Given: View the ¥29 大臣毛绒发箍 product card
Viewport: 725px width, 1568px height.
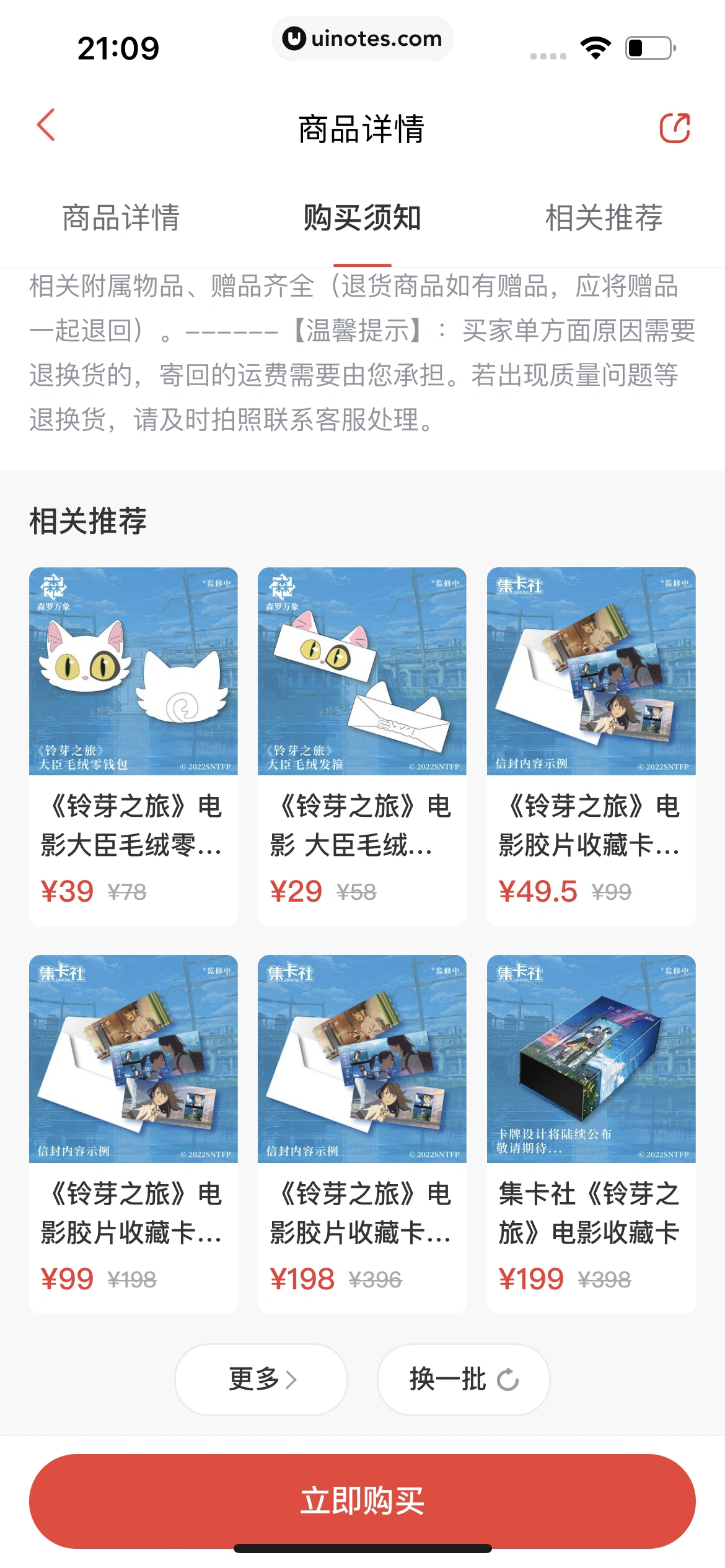Looking at the screenshot, I should coord(362,746).
